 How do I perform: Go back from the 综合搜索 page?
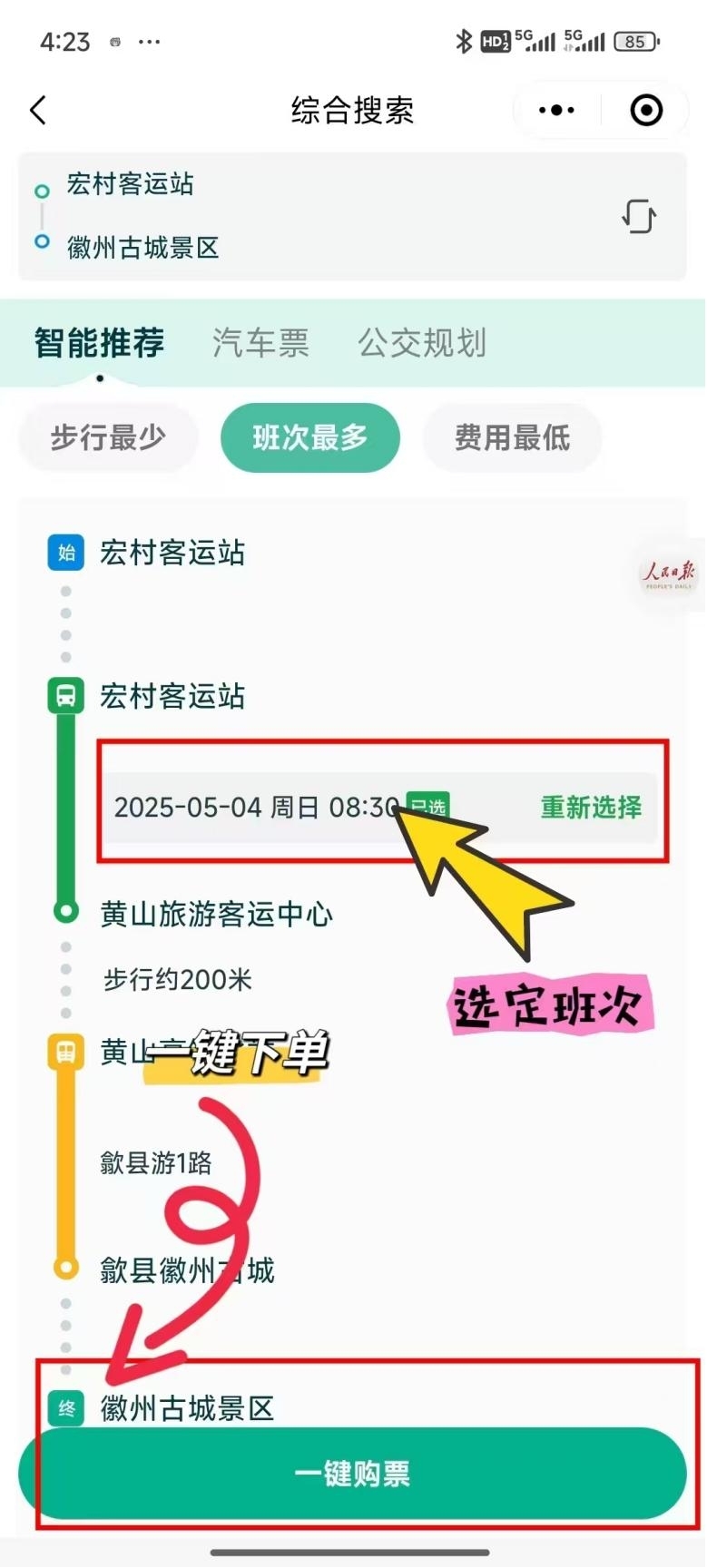pos(38,111)
